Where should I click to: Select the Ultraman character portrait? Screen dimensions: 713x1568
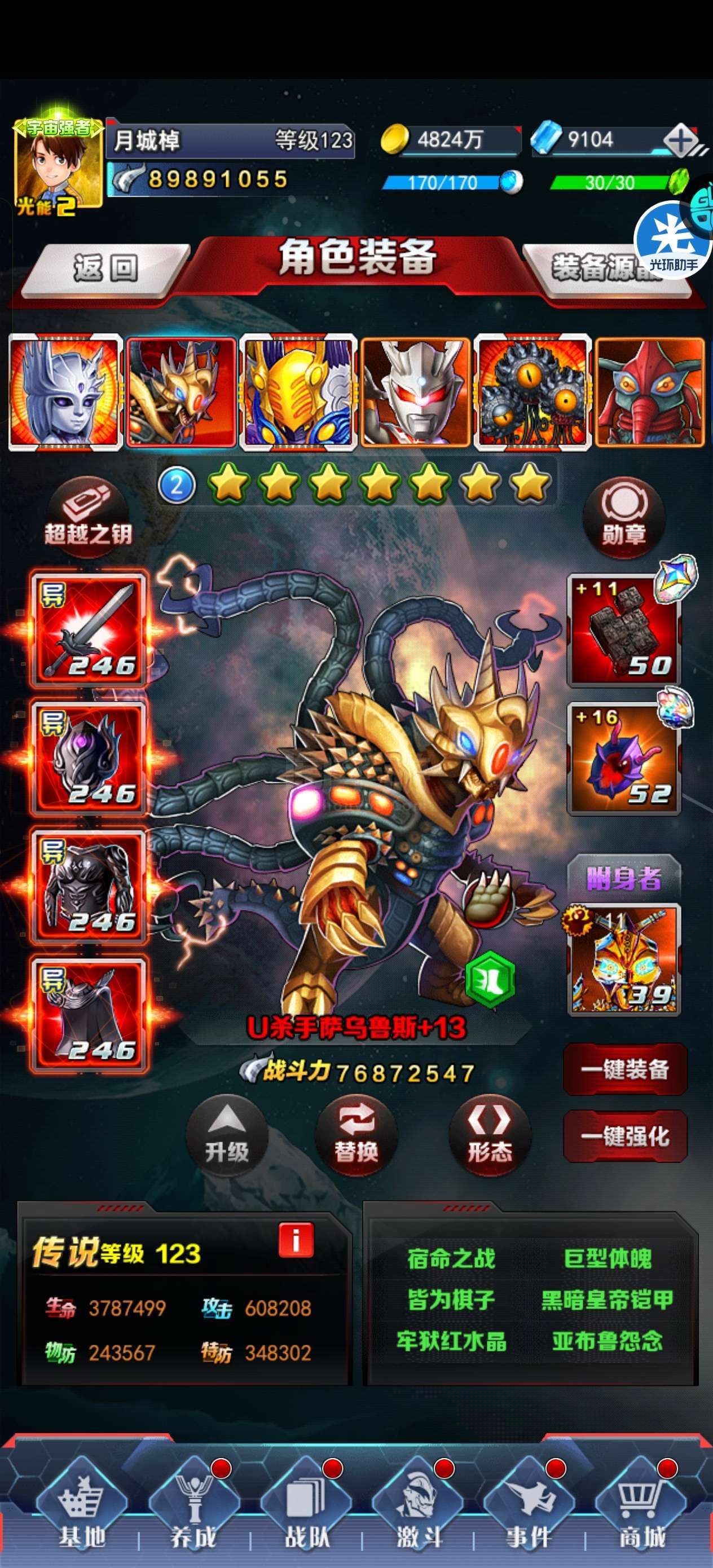point(415,393)
